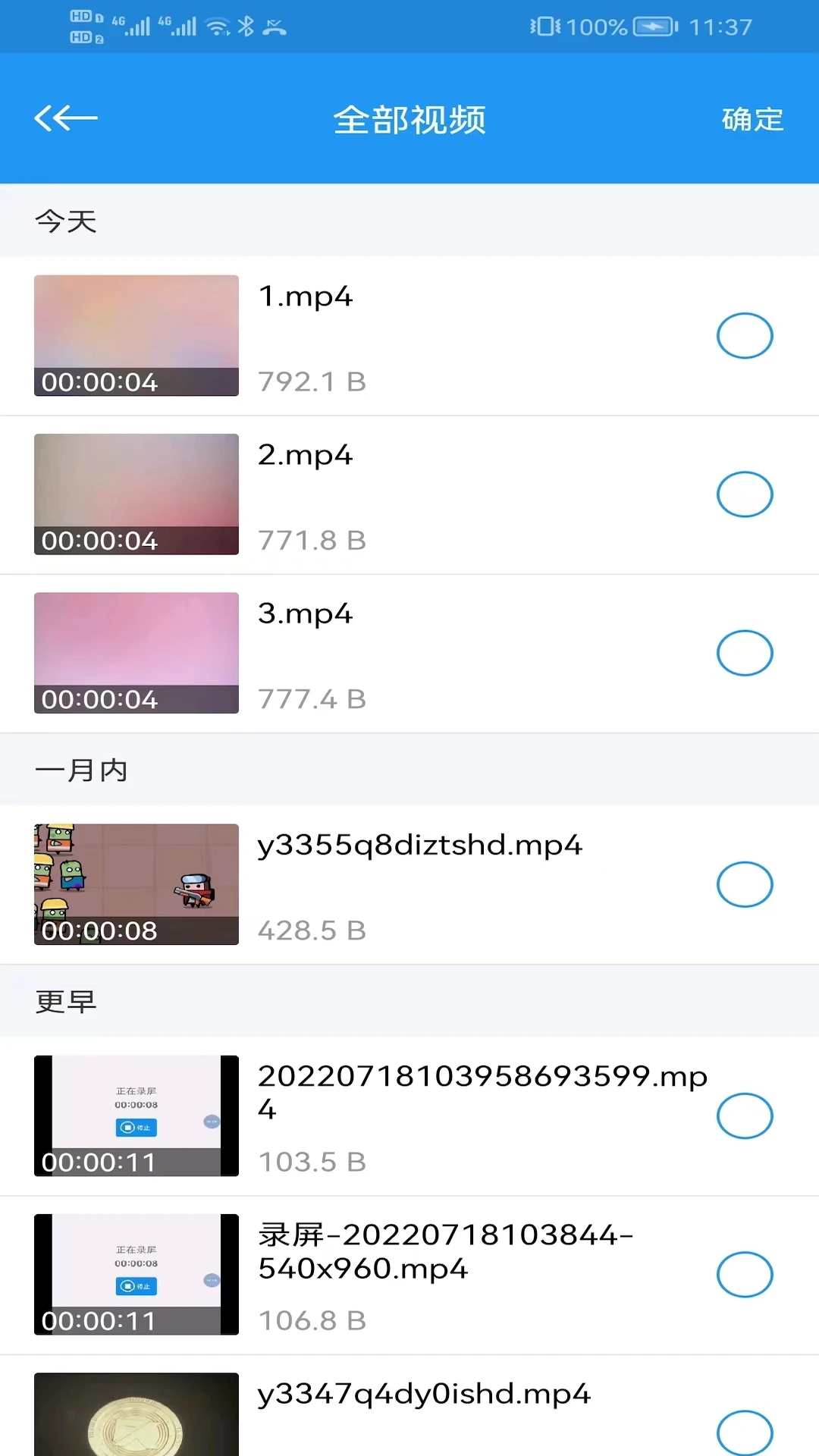Select 1.mp4 using its selection circle
The width and height of the screenshot is (819, 1456).
(745, 334)
